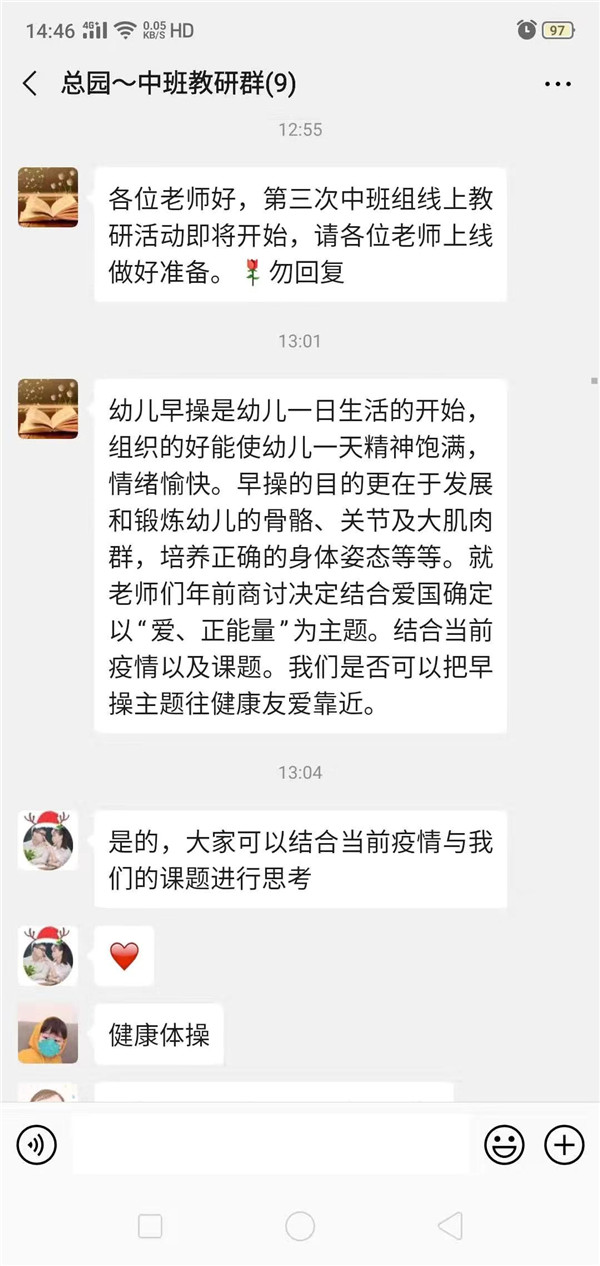Open avatar of 健康体操 sender
This screenshot has height=1266, width=600.
point(48,1034)
